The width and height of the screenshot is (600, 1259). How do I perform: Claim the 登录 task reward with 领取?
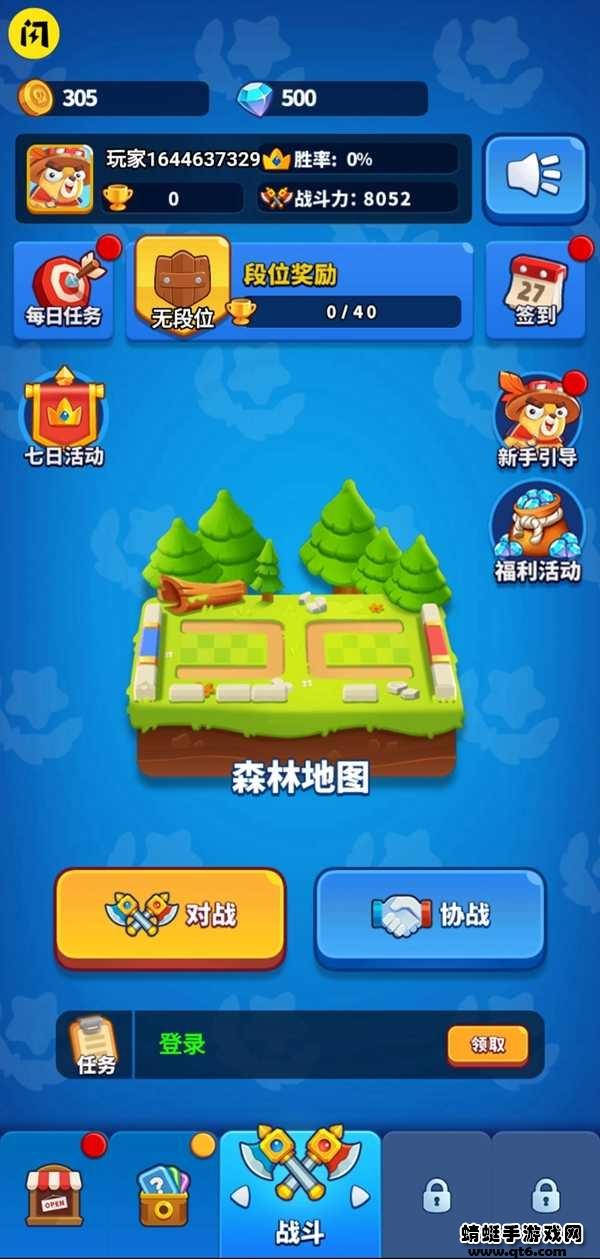click(x=488, y=1045)
